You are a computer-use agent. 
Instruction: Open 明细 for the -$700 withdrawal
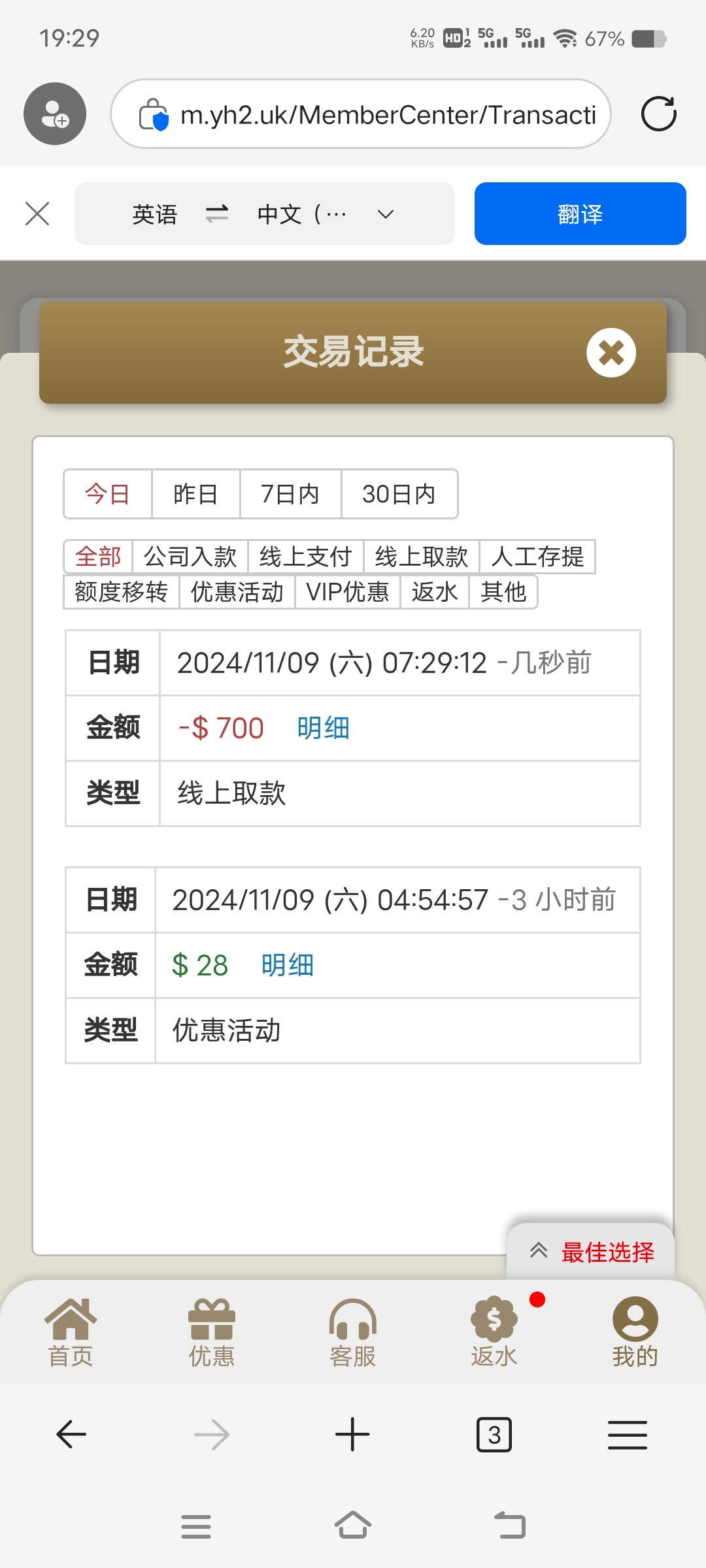pyautogui.click(x=324, y=728)
